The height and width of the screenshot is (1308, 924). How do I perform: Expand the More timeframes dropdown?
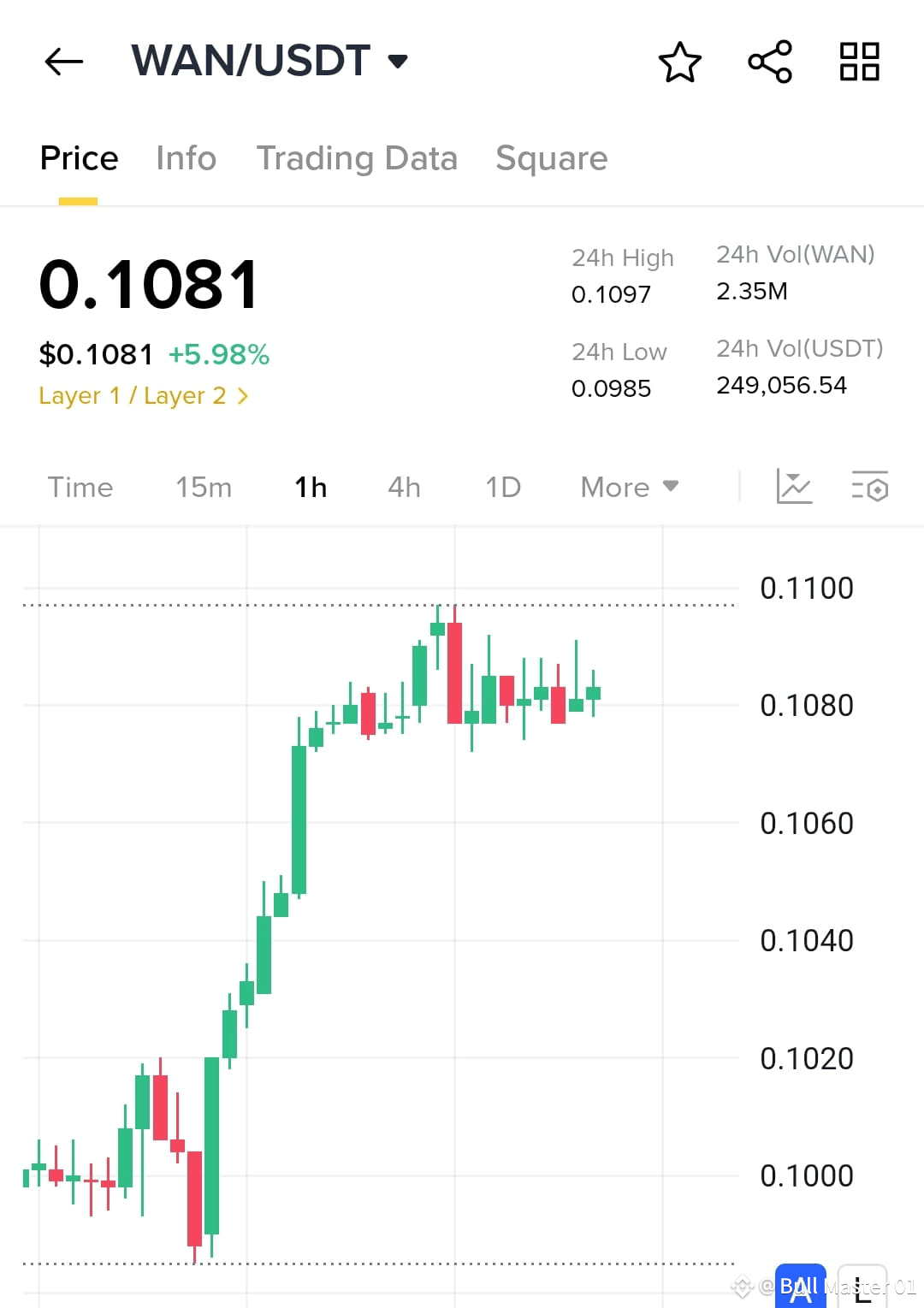(x=629, y=486)
